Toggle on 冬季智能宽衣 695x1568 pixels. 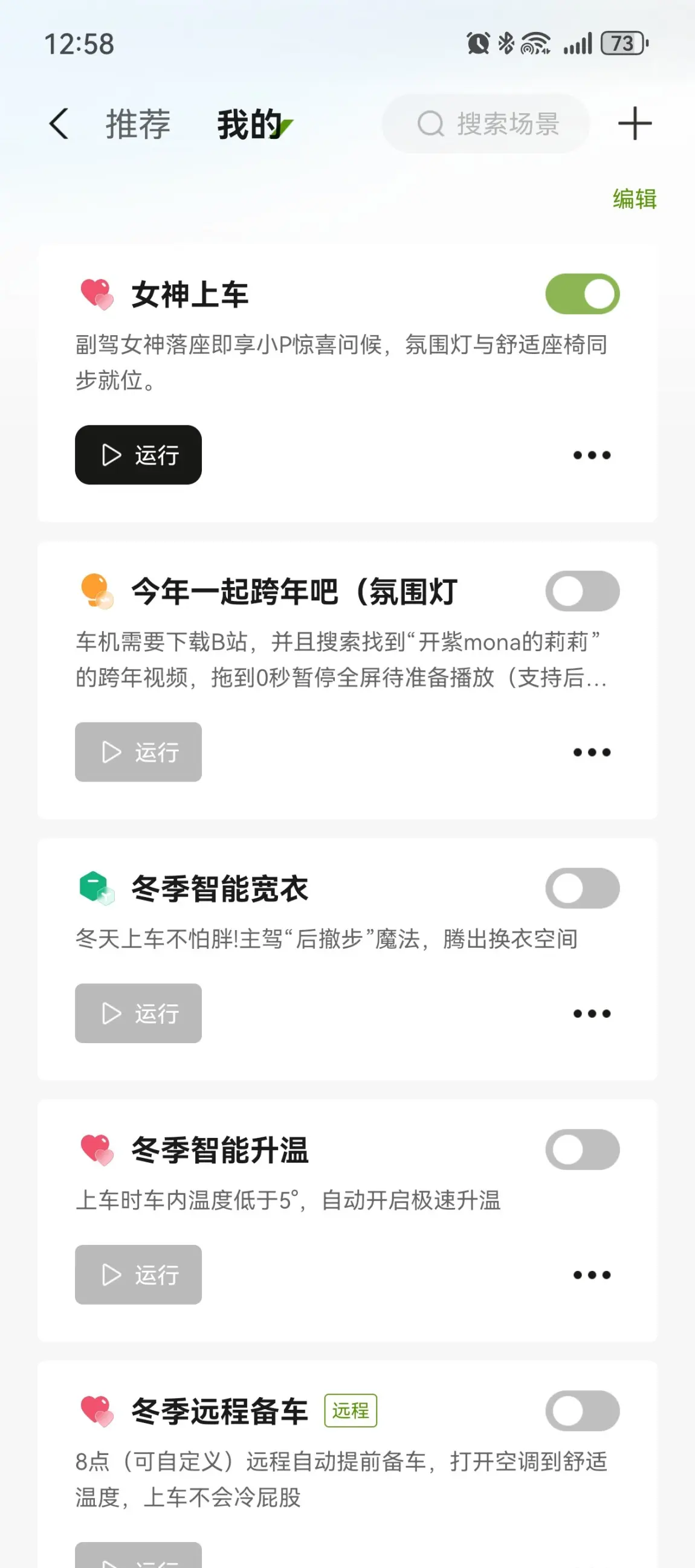click(x=583, y=888)
